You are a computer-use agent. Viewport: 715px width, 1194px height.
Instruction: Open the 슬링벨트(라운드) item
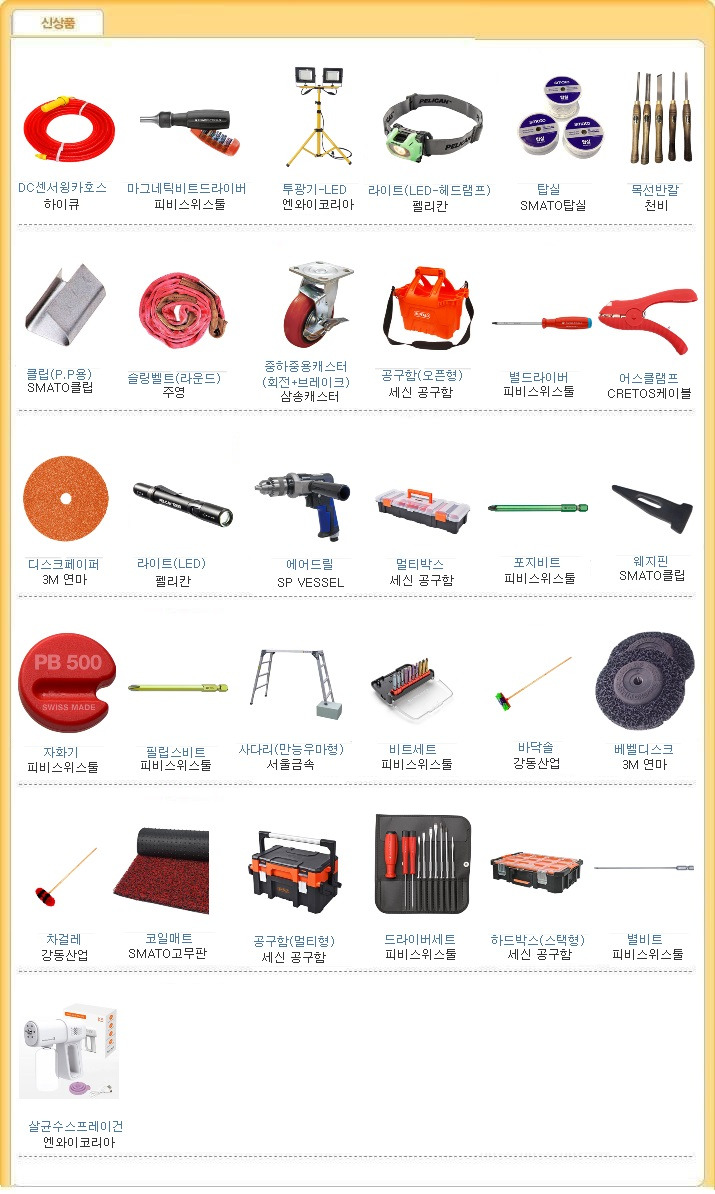tap(174, 378)
